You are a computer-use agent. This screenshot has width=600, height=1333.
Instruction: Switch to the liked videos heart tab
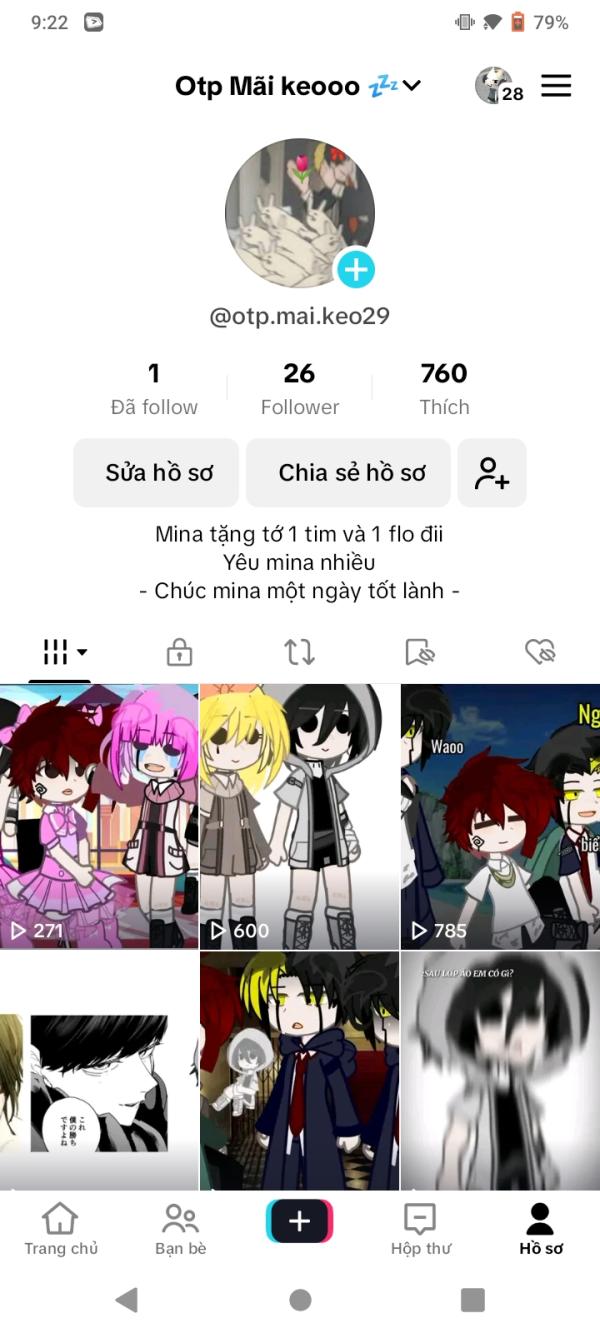point(540,653)
